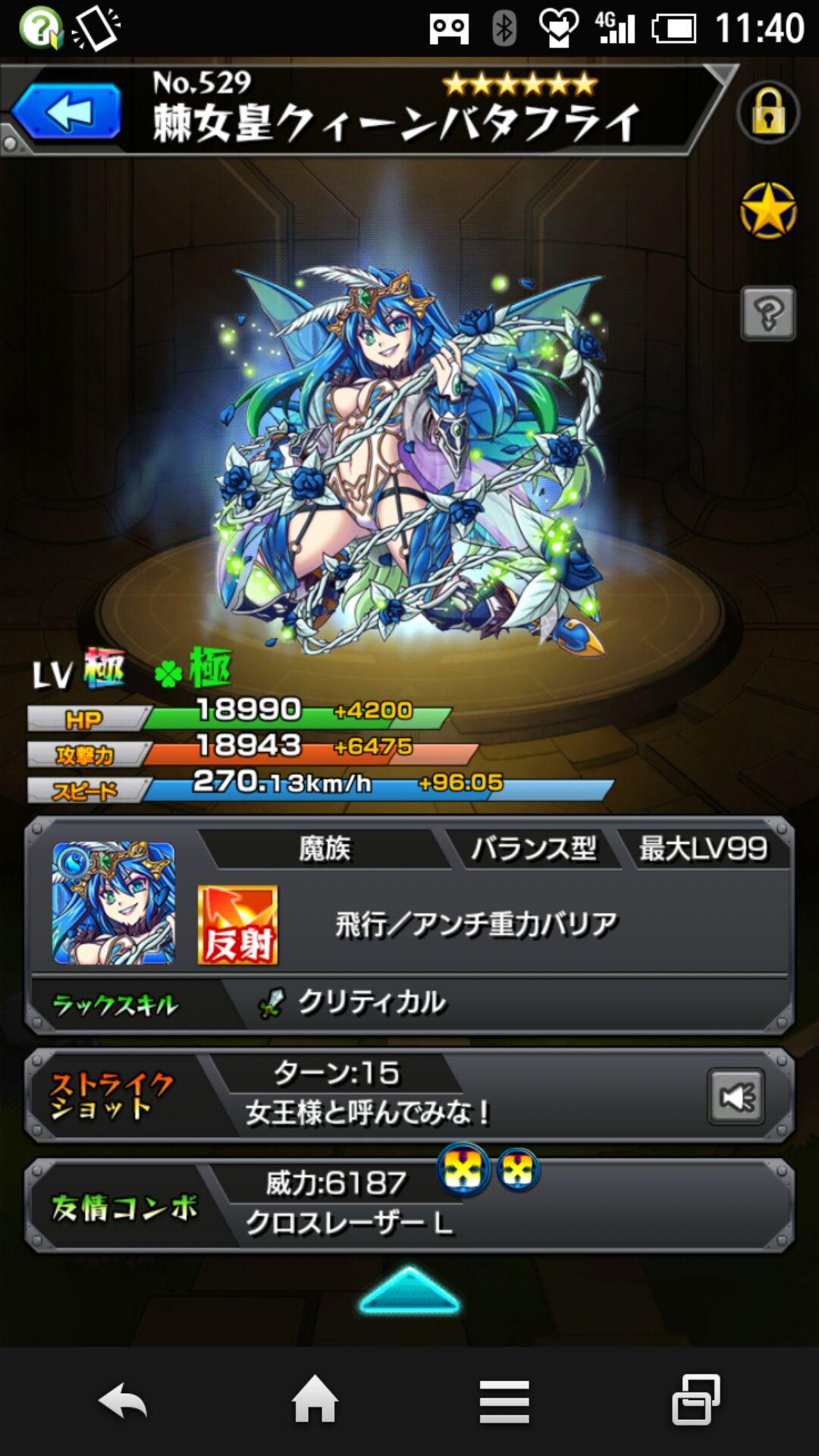The width and height of the screenshot is (819, 1456).
Task: Open the help question mark icon
Action: pyautogui.click(x=768, y=312)
